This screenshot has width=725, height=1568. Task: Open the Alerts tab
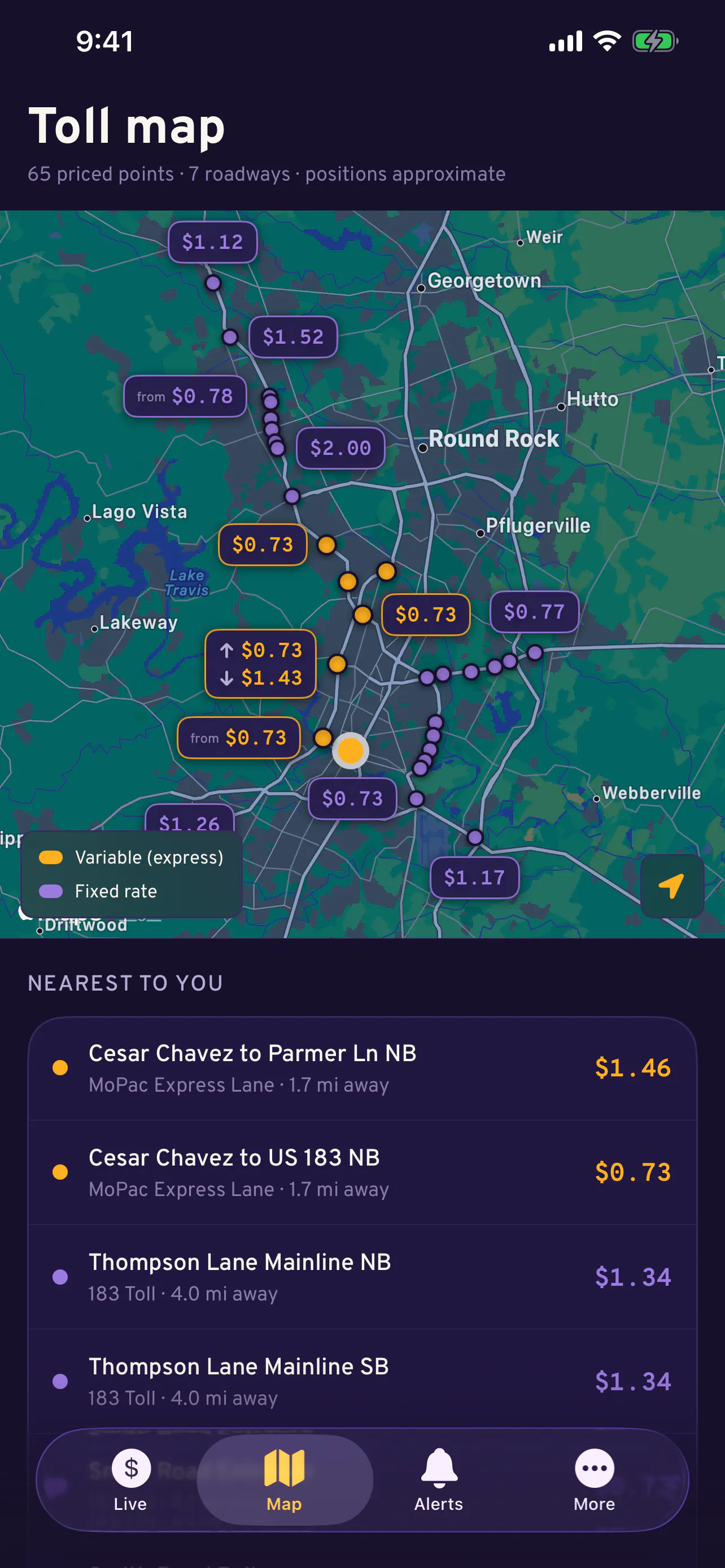[439, 1480]
